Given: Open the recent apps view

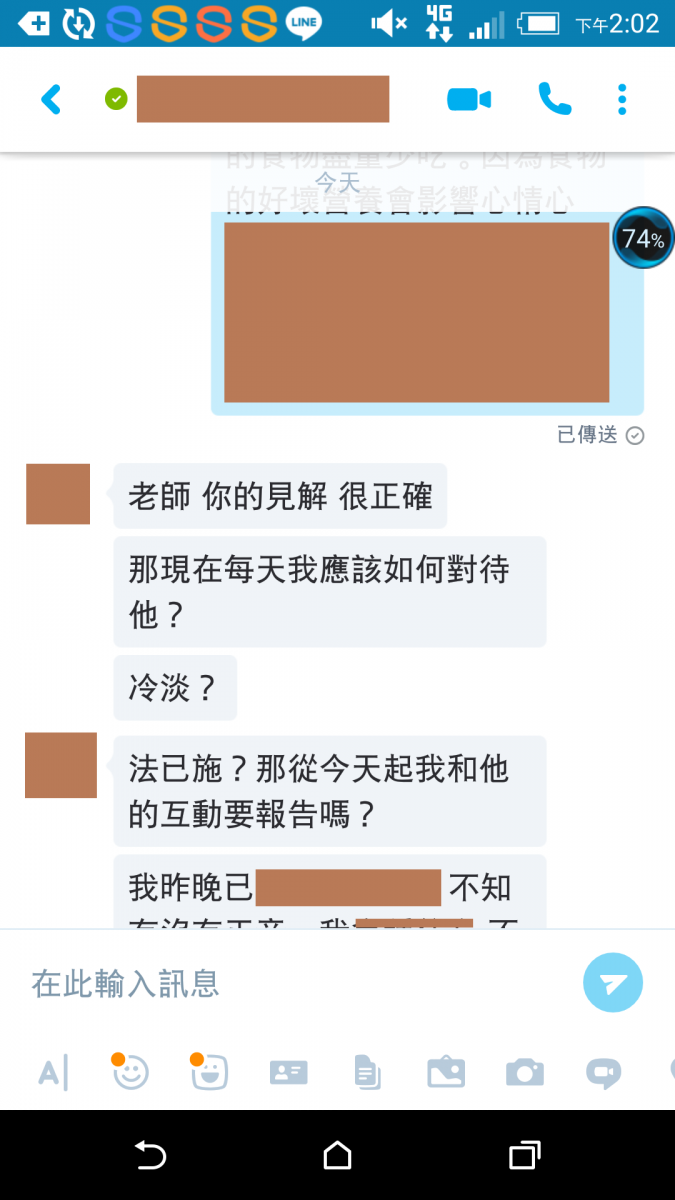Looking at the screenshot, I should [x=524, y=1156].
